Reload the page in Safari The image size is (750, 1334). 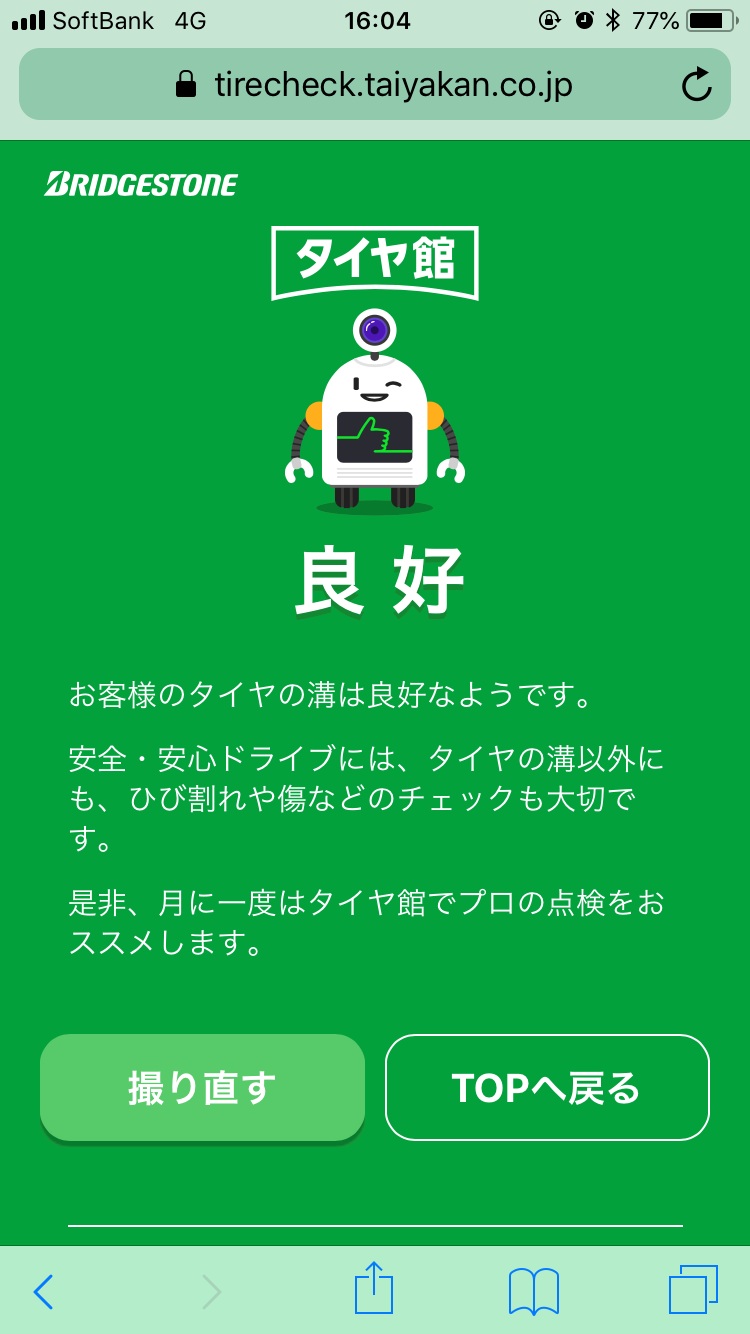tap(697, 85)
